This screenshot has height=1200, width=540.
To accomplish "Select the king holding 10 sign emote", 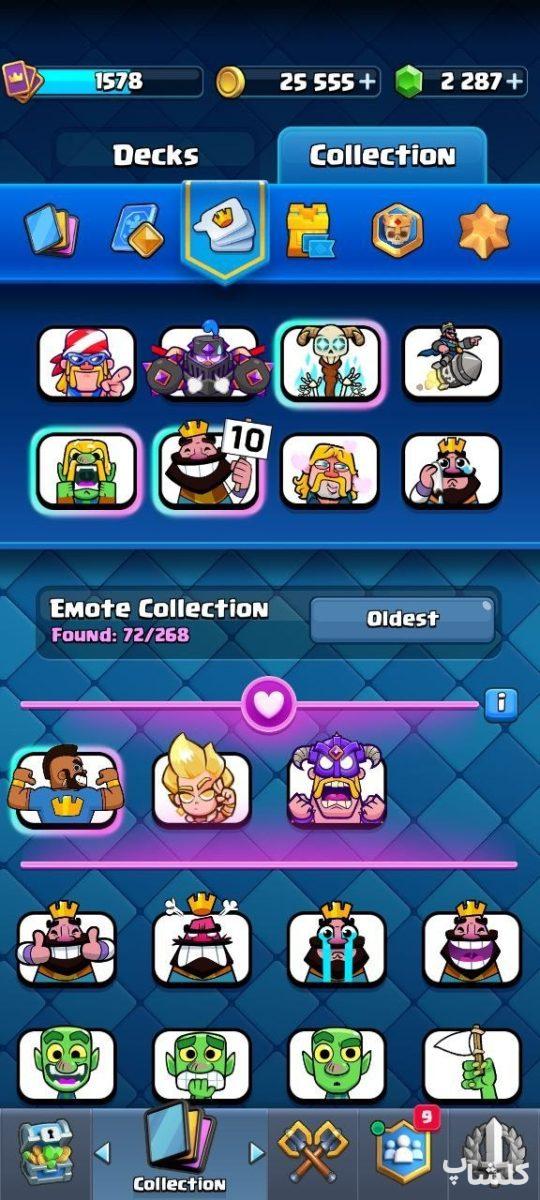I will pyautogui.click(x=209, y=465).
